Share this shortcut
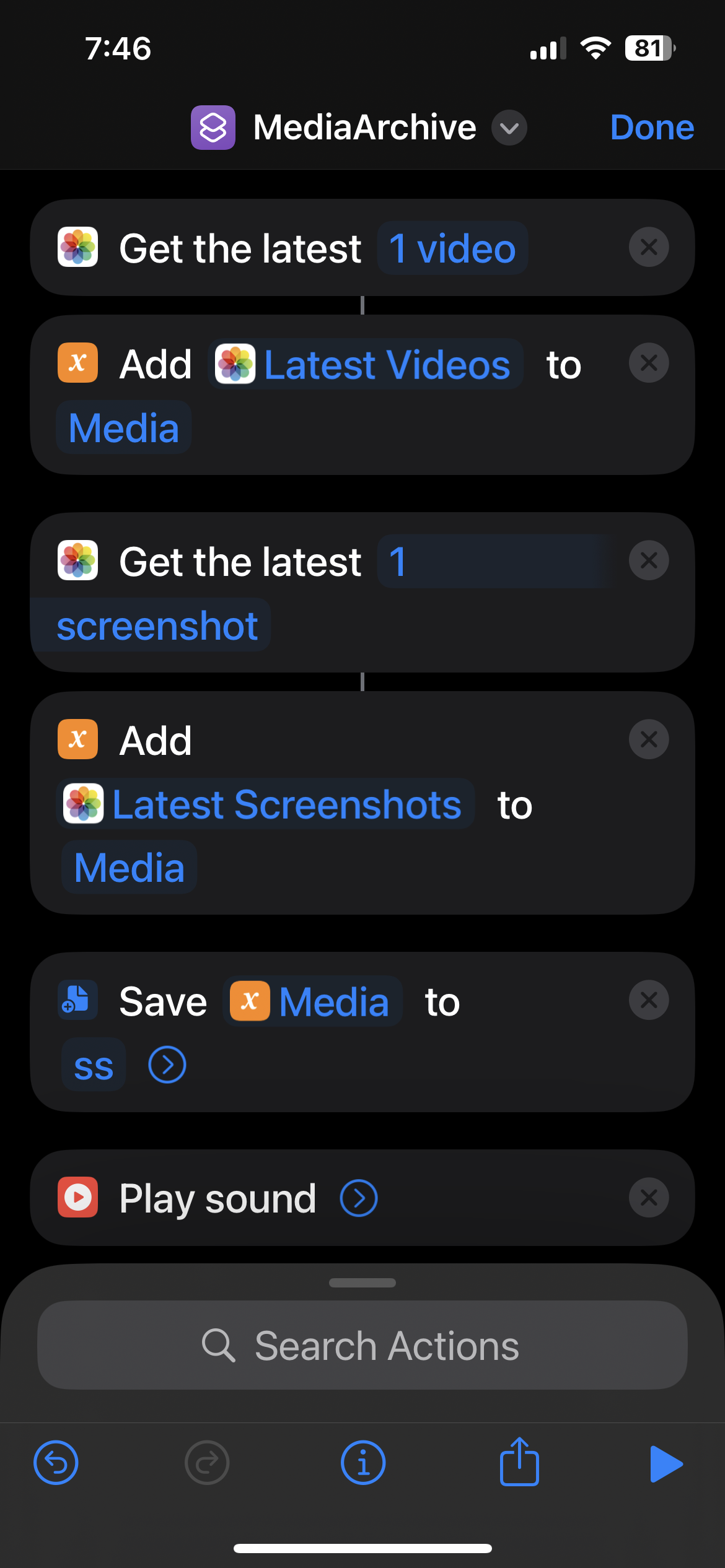This screenshot has height=1568, width=725. click(x=519, y=1463)
